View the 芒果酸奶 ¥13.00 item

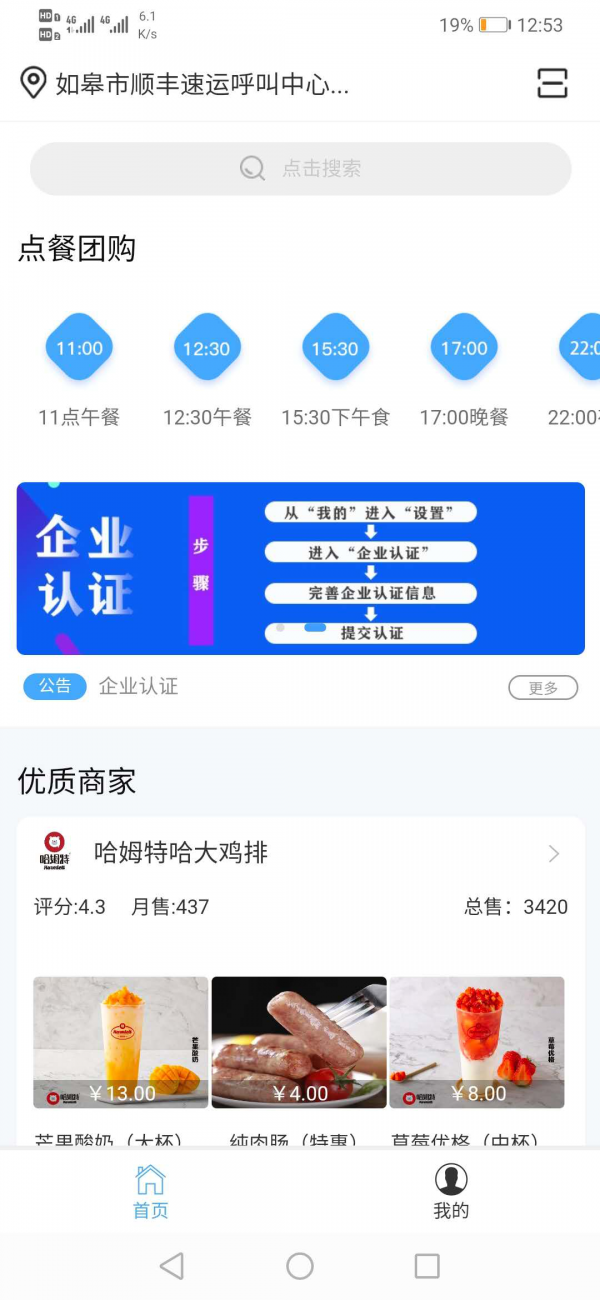point(121,1042)
